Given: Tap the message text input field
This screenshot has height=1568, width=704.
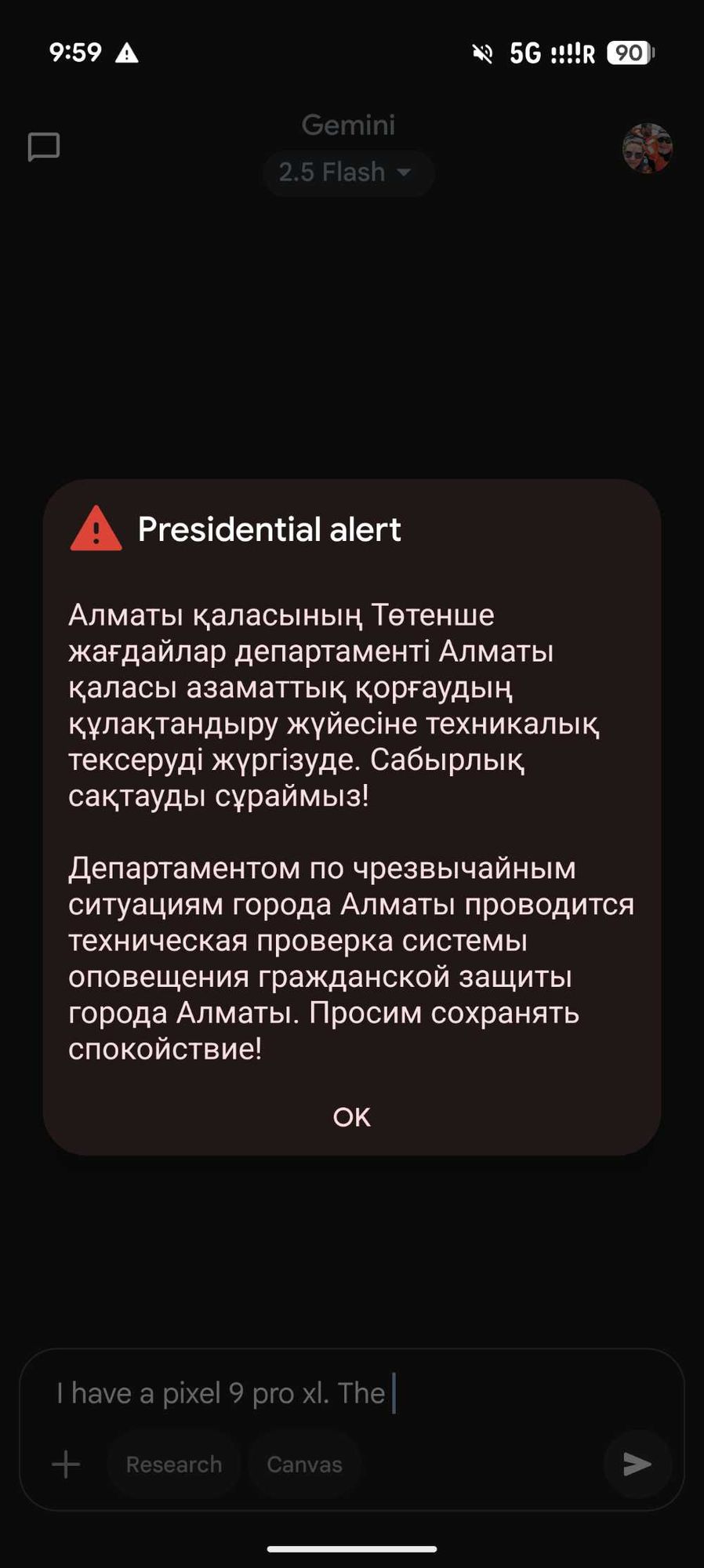Looking at the screenshot, I should (x=314, y=1393).
